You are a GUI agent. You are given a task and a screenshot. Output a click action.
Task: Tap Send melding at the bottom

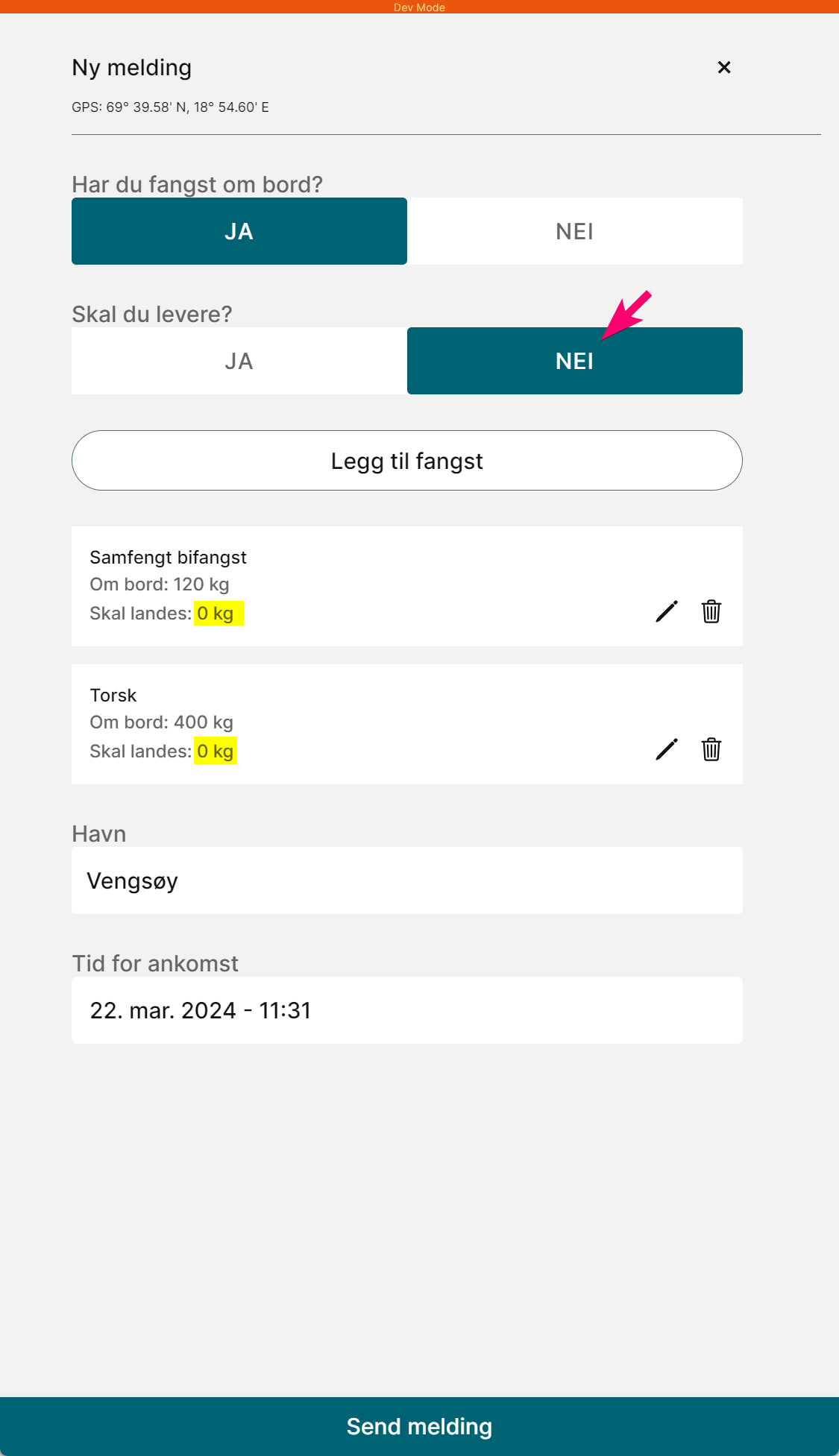(419, 1426)
